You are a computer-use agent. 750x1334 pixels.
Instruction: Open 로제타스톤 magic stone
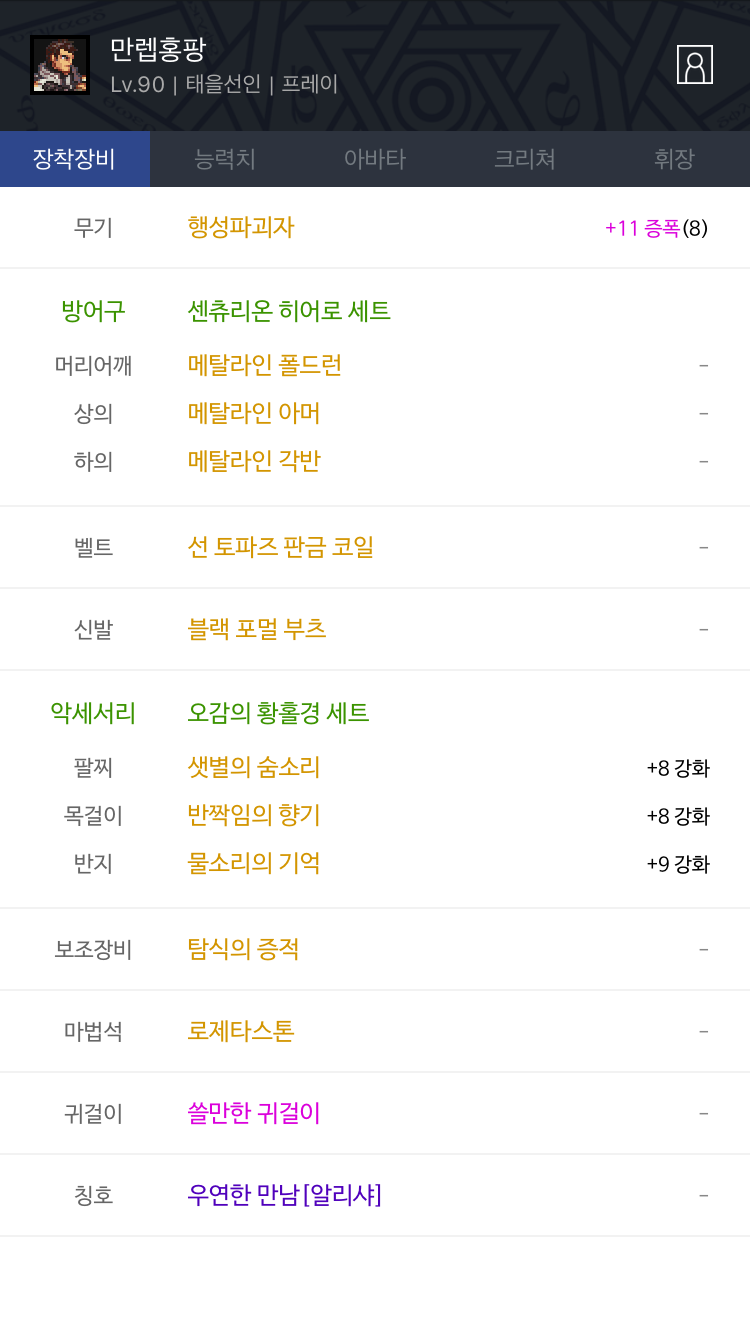pyautogui.click(x=241, y=1031)
